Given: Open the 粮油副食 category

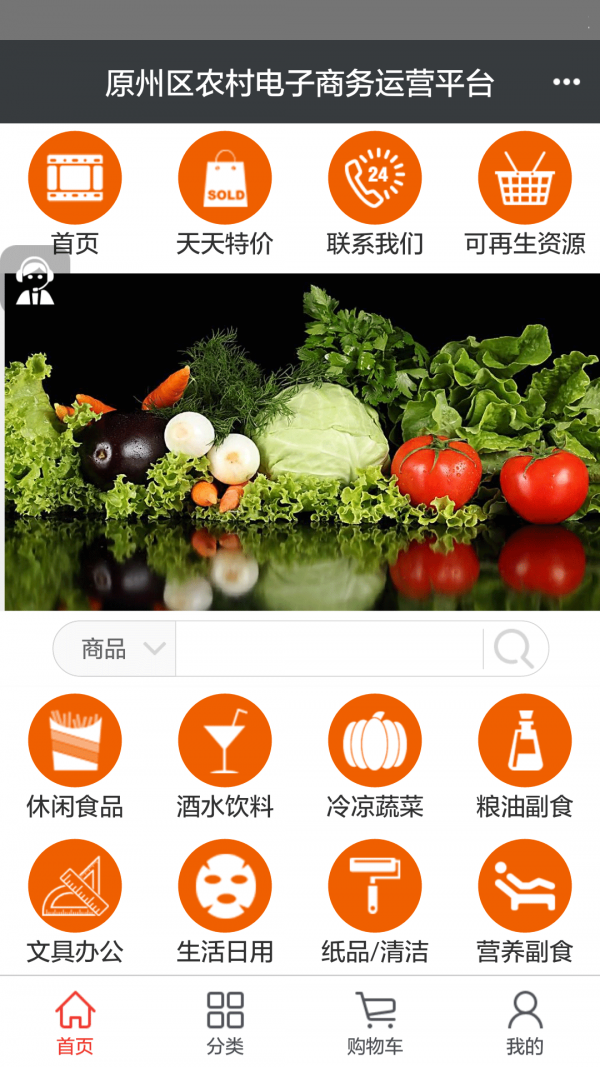Looking at the screenshot, I should pos(524,757).
